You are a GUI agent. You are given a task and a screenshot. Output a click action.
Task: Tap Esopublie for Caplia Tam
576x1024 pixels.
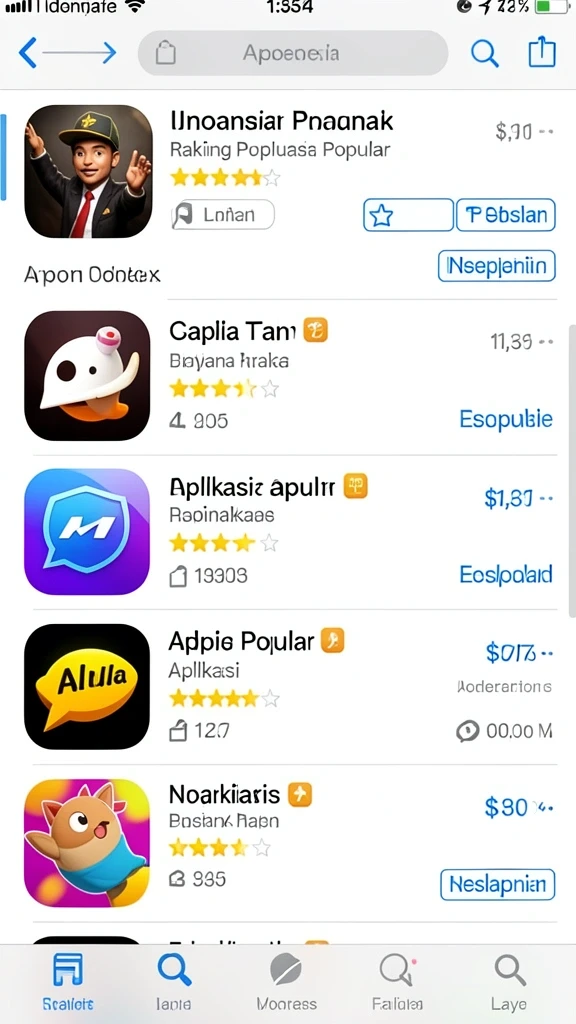click(x=505, y=419)
